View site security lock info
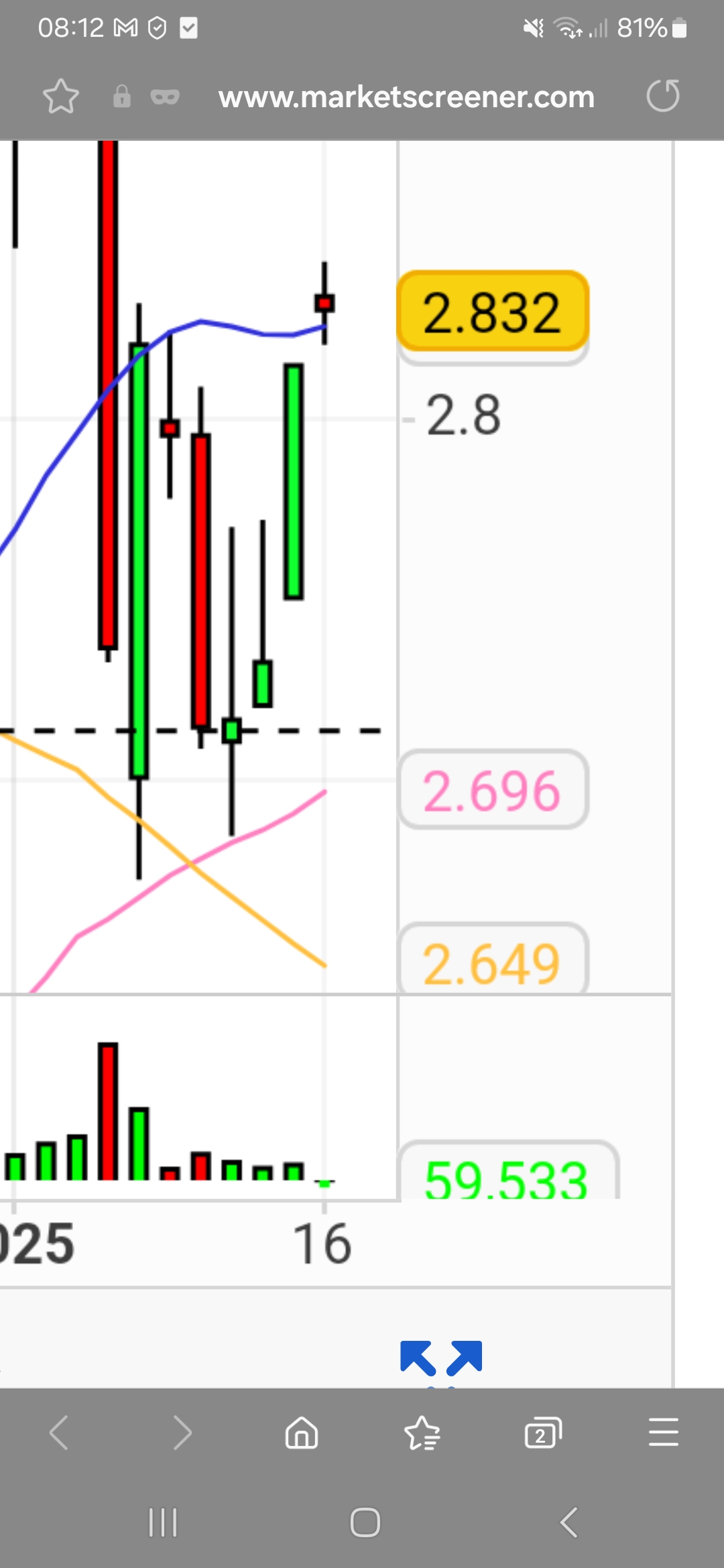The height and width of the screenshot is (1568, 724). point(121,96)
